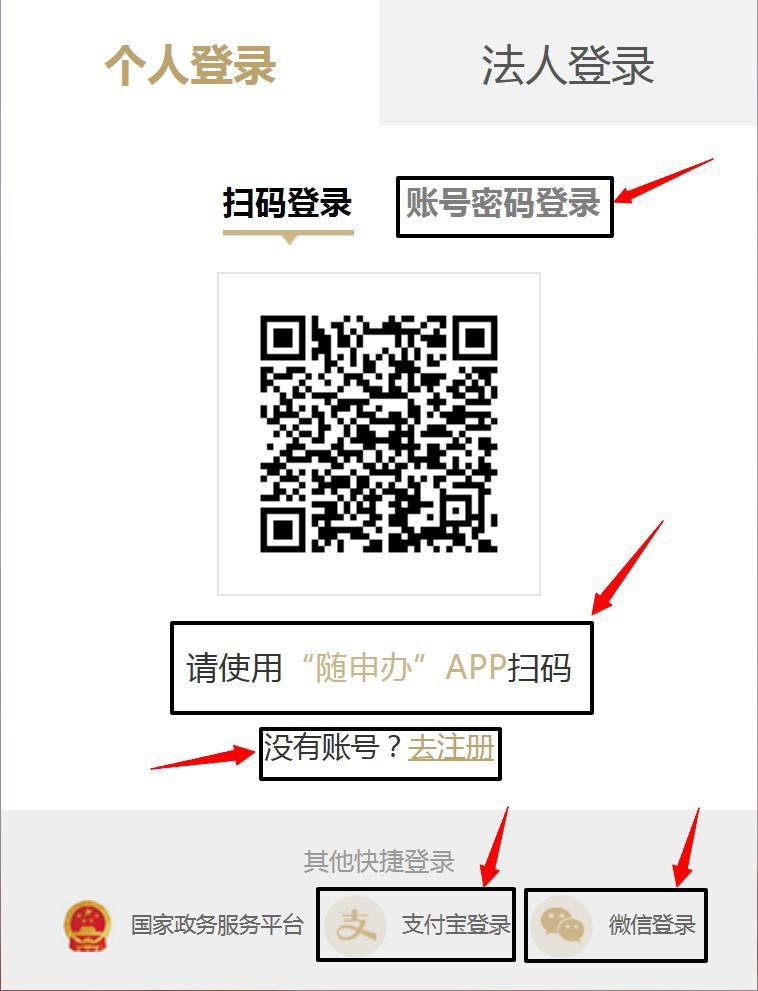This screenshot has width=758, height=991.
Task: Log in with 支付宝登录
Action: [417, 925]
